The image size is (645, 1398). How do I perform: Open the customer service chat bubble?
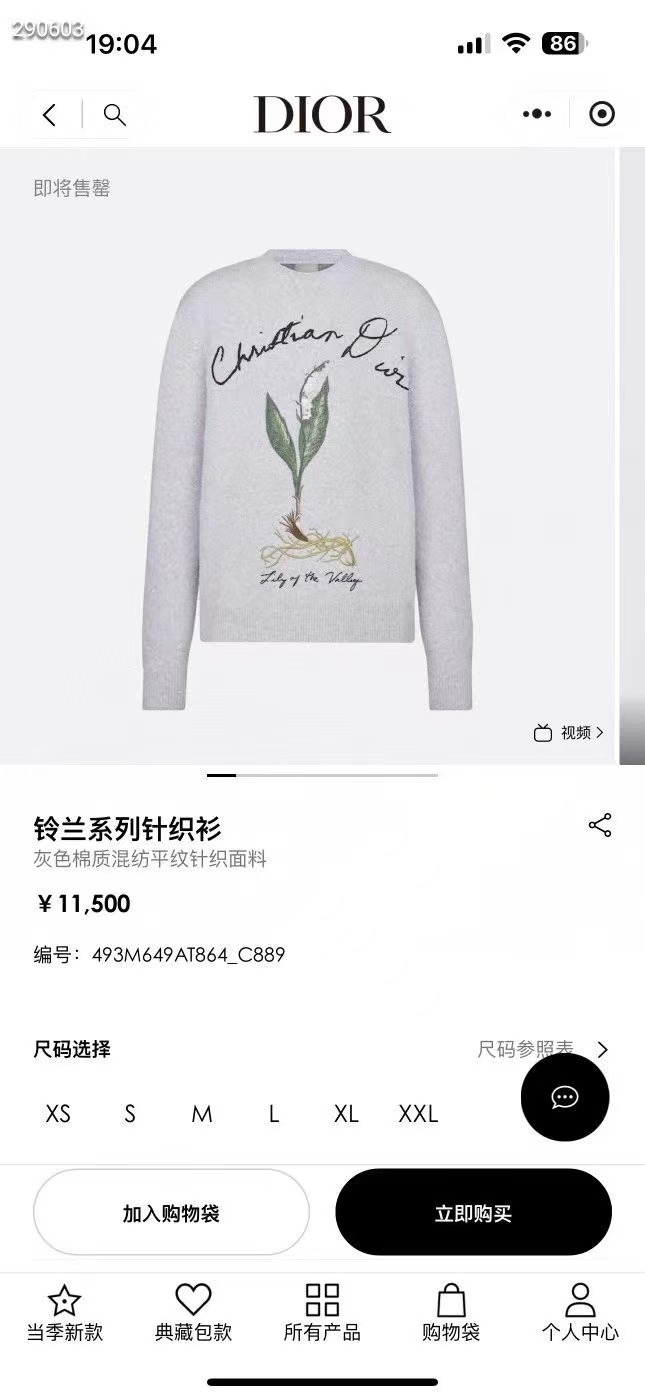(565, 1097)
